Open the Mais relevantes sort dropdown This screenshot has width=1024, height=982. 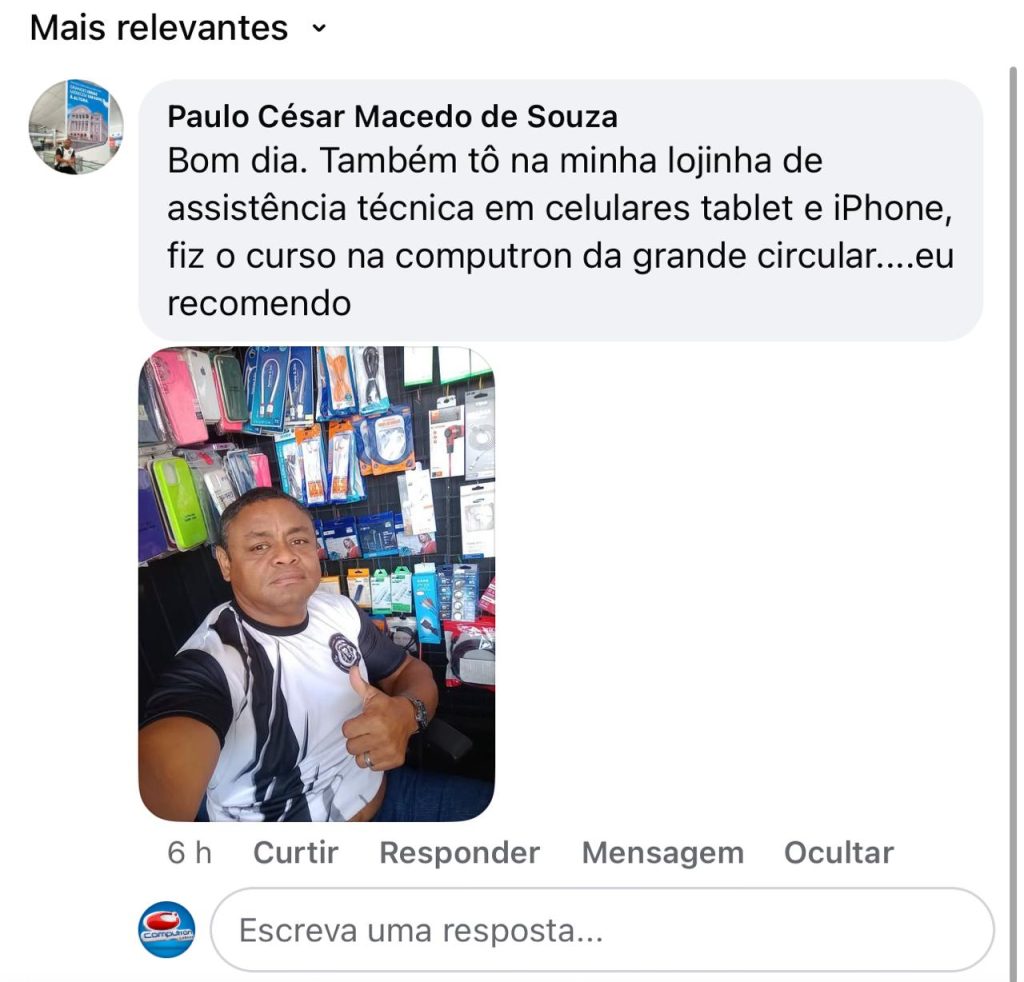(x=178, y=28)
